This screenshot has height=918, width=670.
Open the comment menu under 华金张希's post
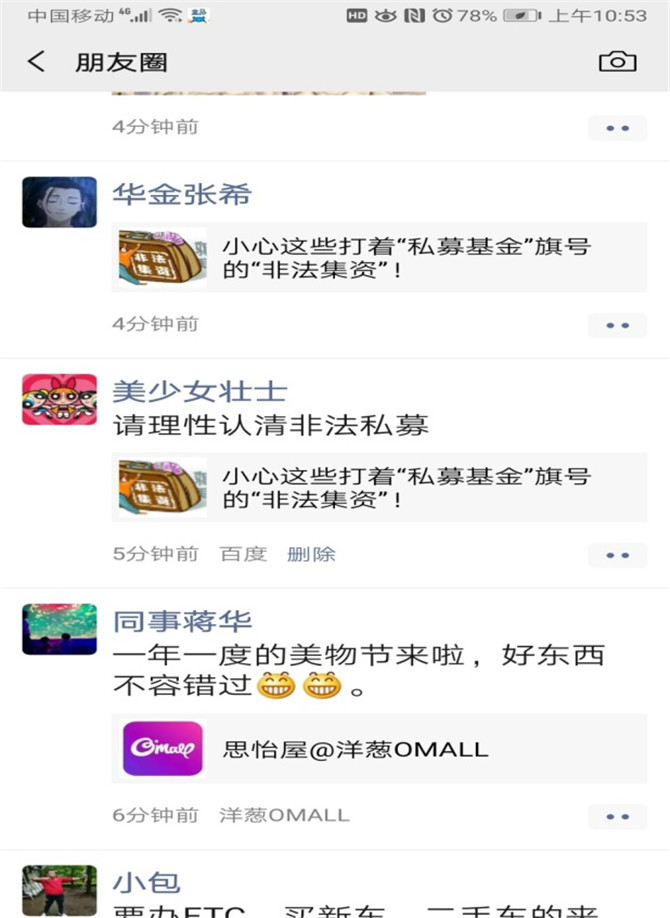617,325
